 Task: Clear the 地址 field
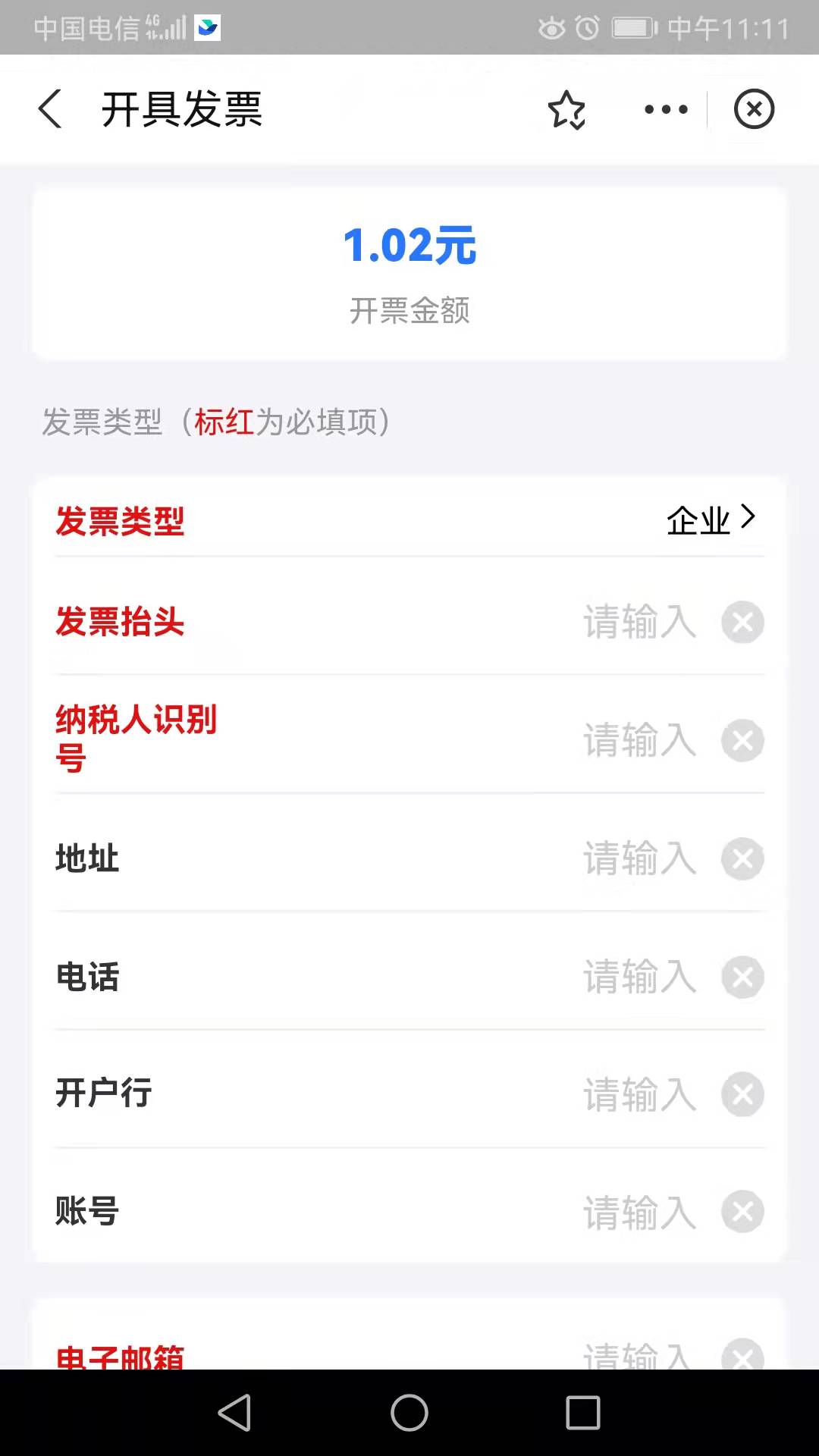742,858
